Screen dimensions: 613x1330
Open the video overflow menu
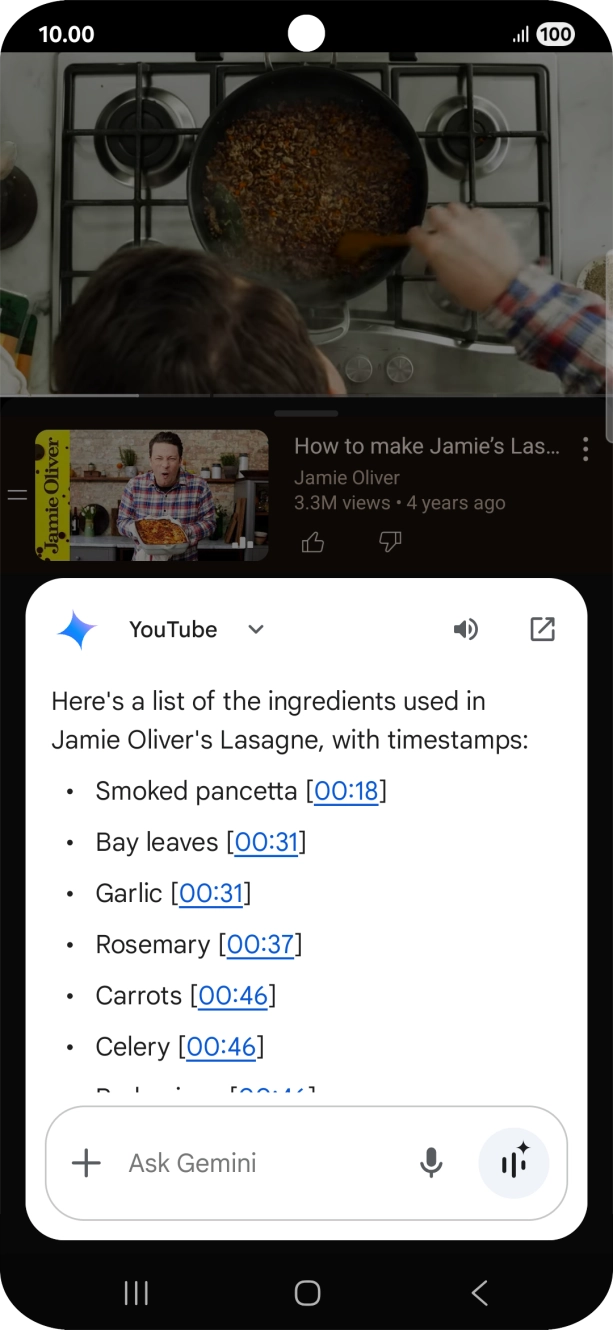585,449
